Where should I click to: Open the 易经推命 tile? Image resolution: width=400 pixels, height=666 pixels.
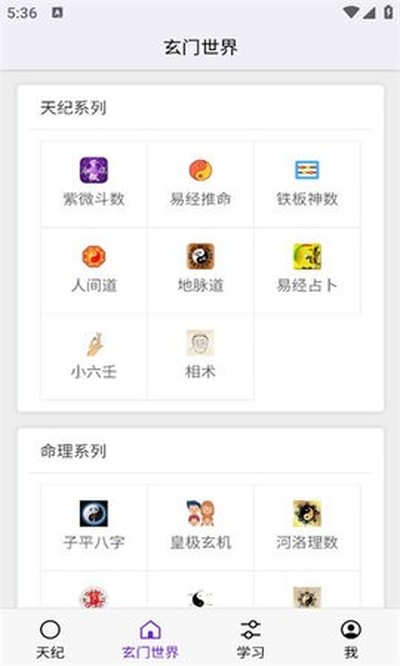click(x=200, y=184)
